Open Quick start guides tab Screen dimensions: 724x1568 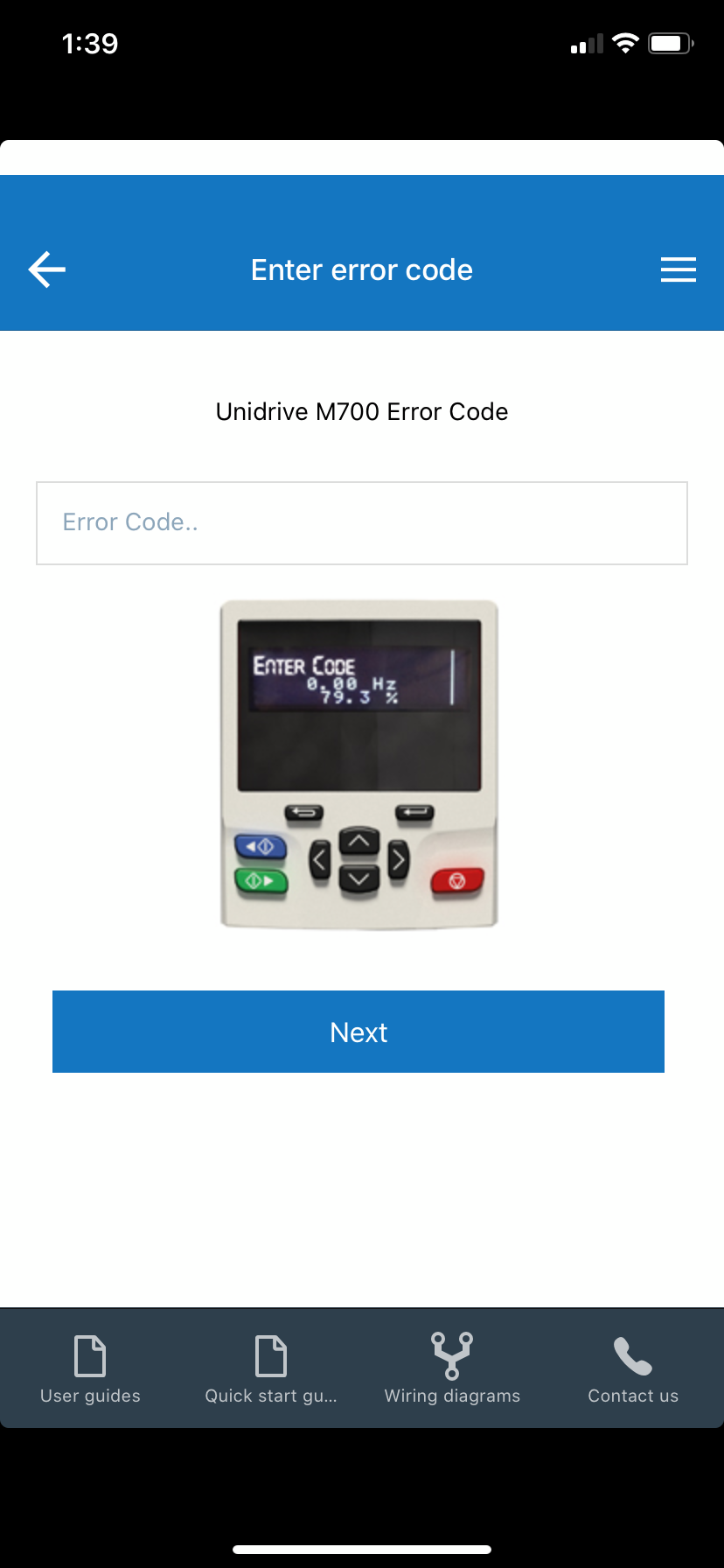(271, 1369)
